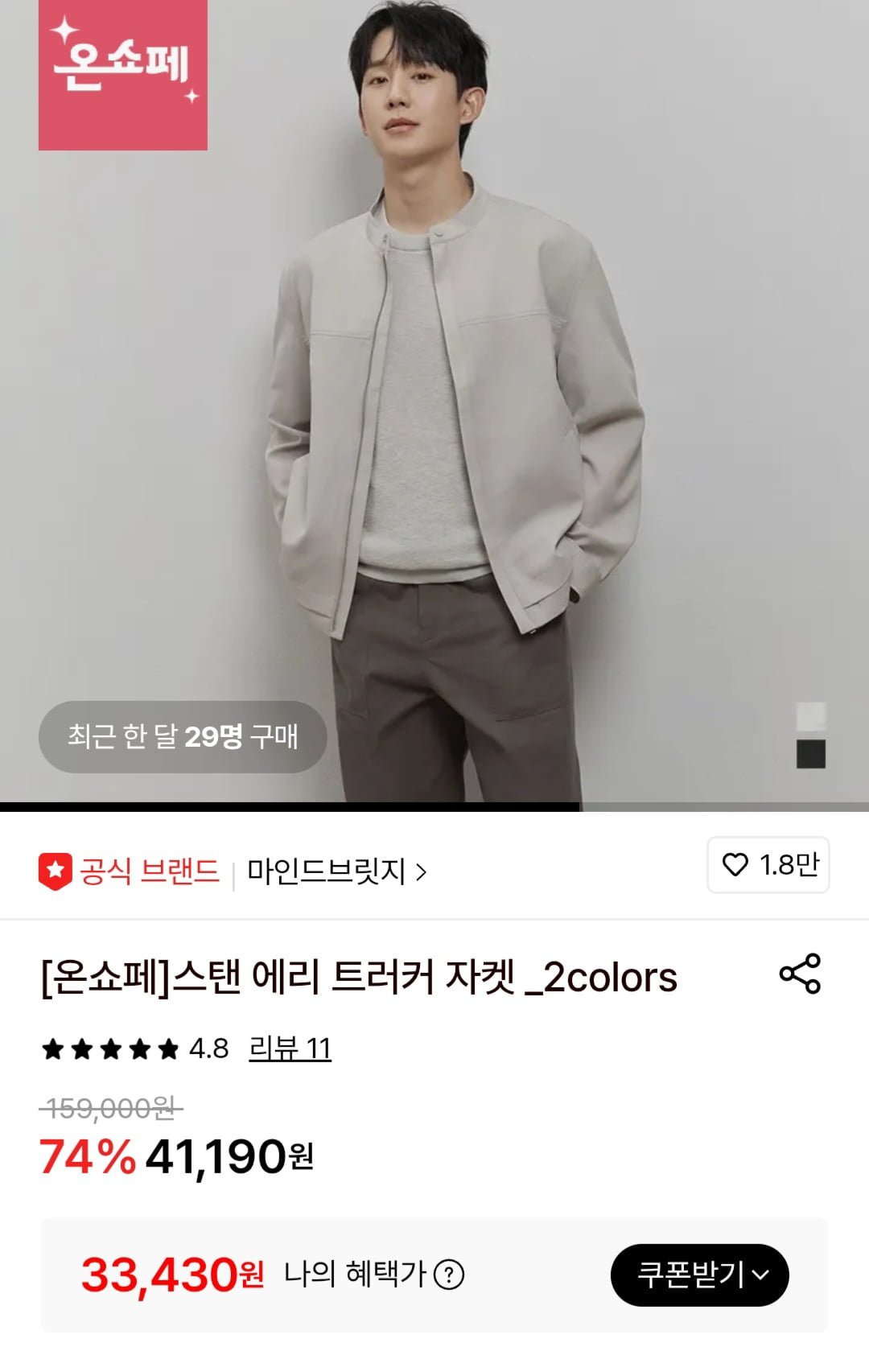
Task: Share this product
Action: point(800,974)
